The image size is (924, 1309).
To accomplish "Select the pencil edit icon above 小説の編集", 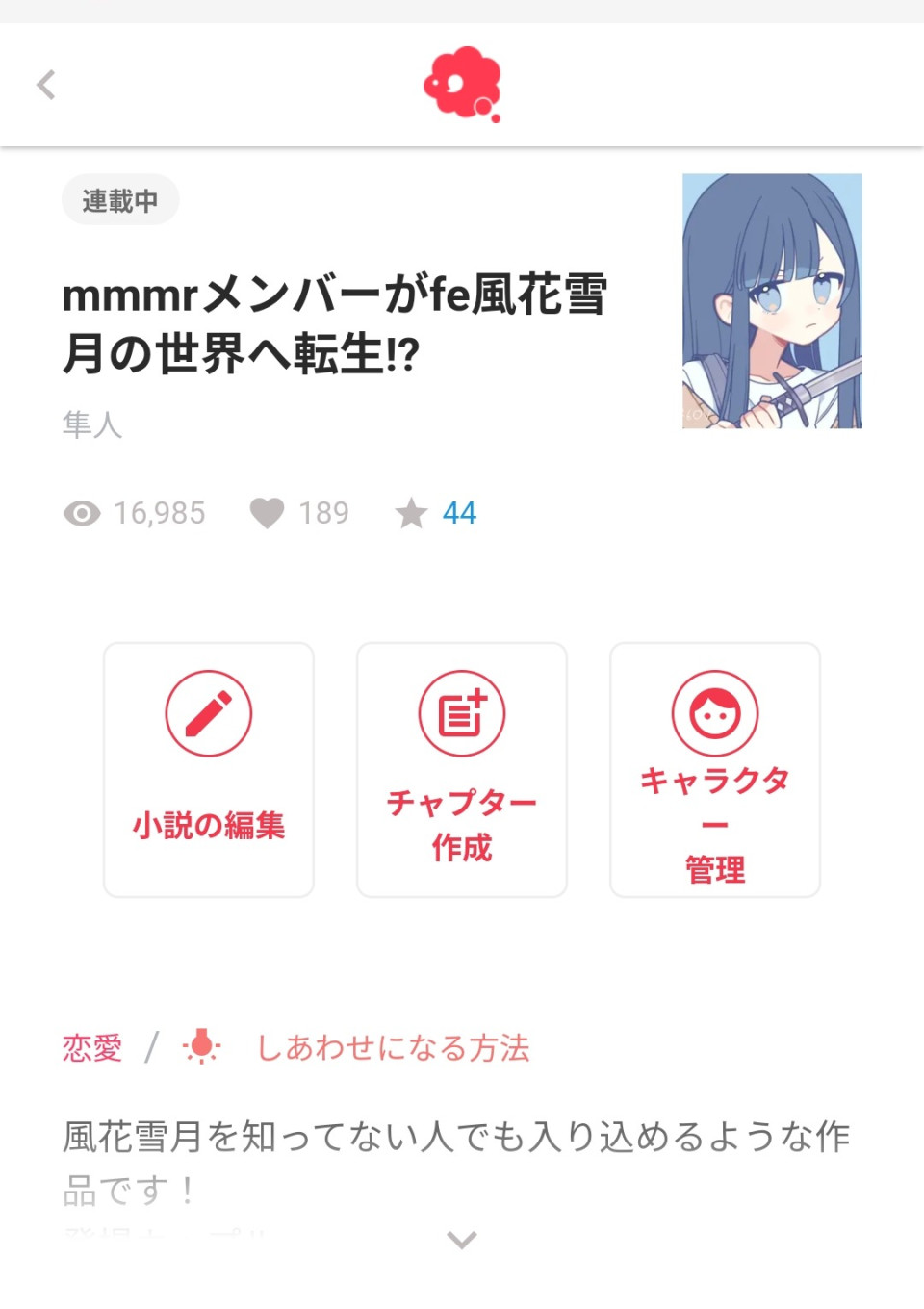I will [208, 714].
